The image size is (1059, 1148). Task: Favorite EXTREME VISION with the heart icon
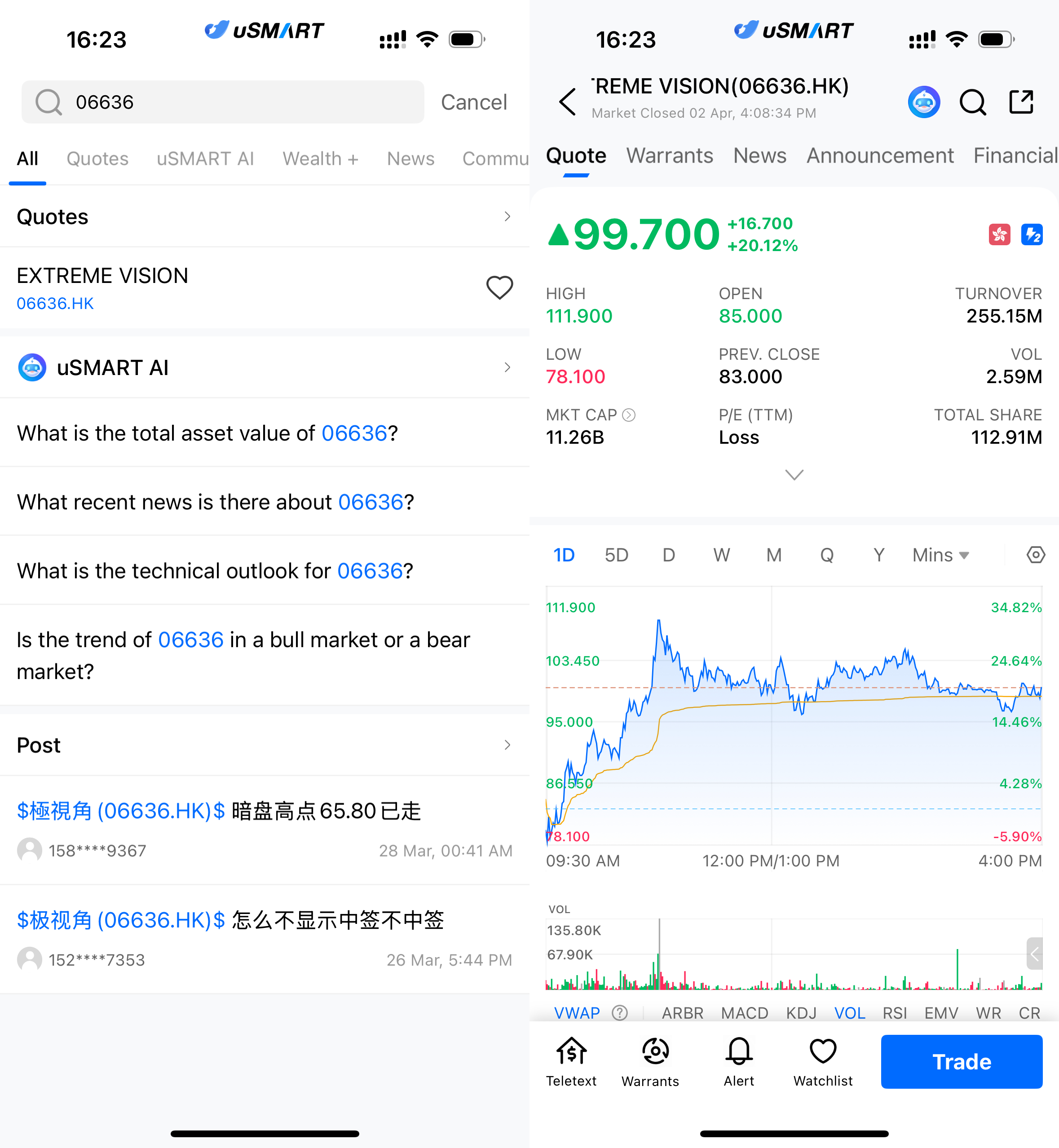499,287
